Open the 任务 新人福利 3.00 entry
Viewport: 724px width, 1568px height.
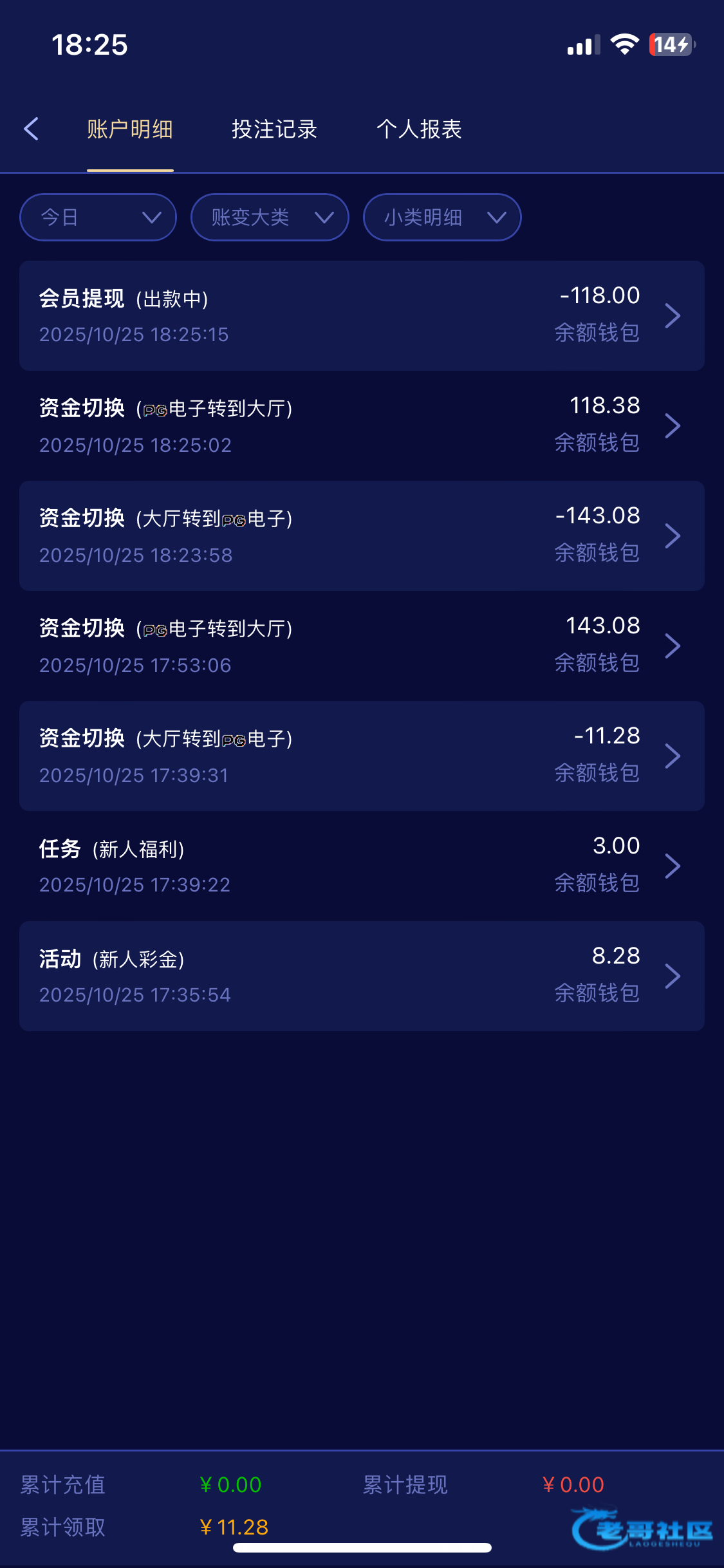click(362, 866)
